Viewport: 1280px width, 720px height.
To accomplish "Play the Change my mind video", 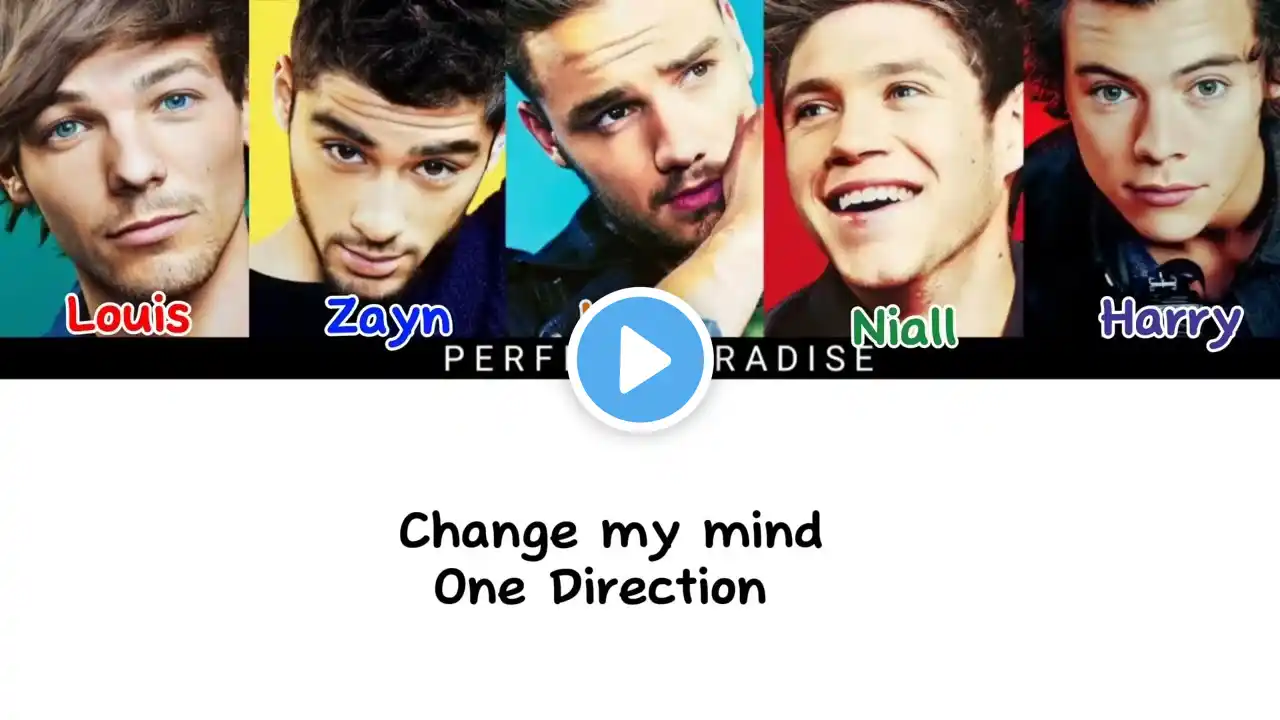I will pos(641,360).
